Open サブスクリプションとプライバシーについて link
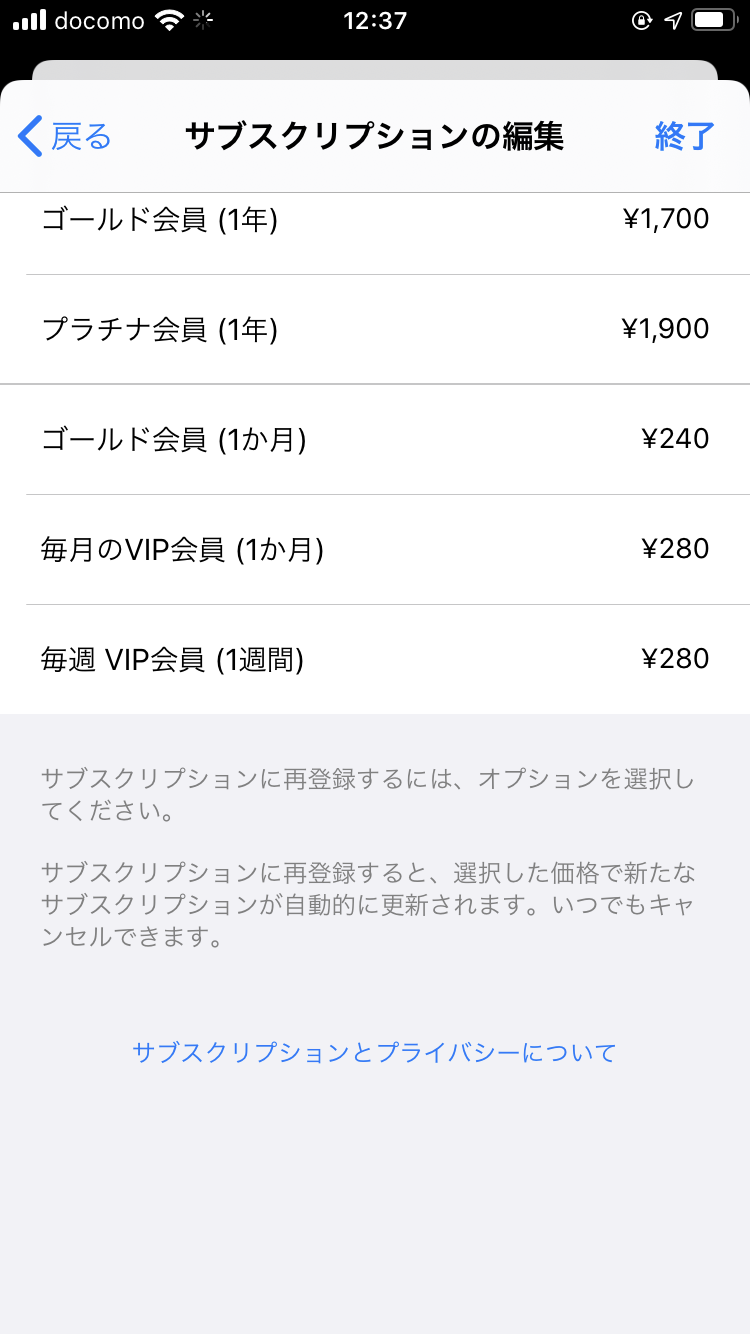This screenshot has height=1334, width=750. coord(375,1052)
